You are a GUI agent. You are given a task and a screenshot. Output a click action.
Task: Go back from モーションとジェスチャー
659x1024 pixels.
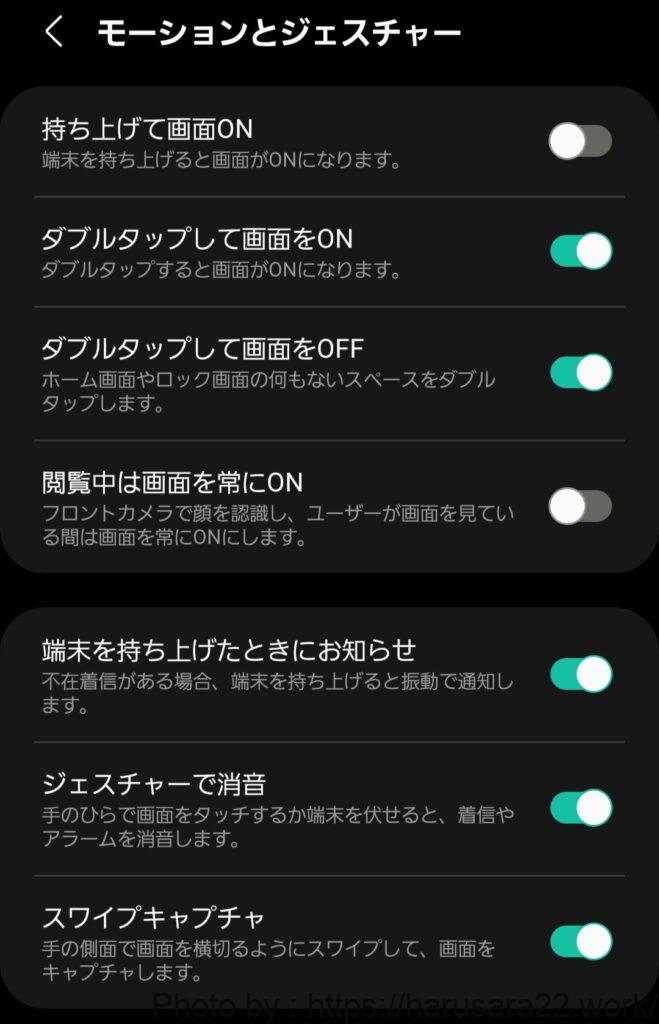tap(54, 32)
